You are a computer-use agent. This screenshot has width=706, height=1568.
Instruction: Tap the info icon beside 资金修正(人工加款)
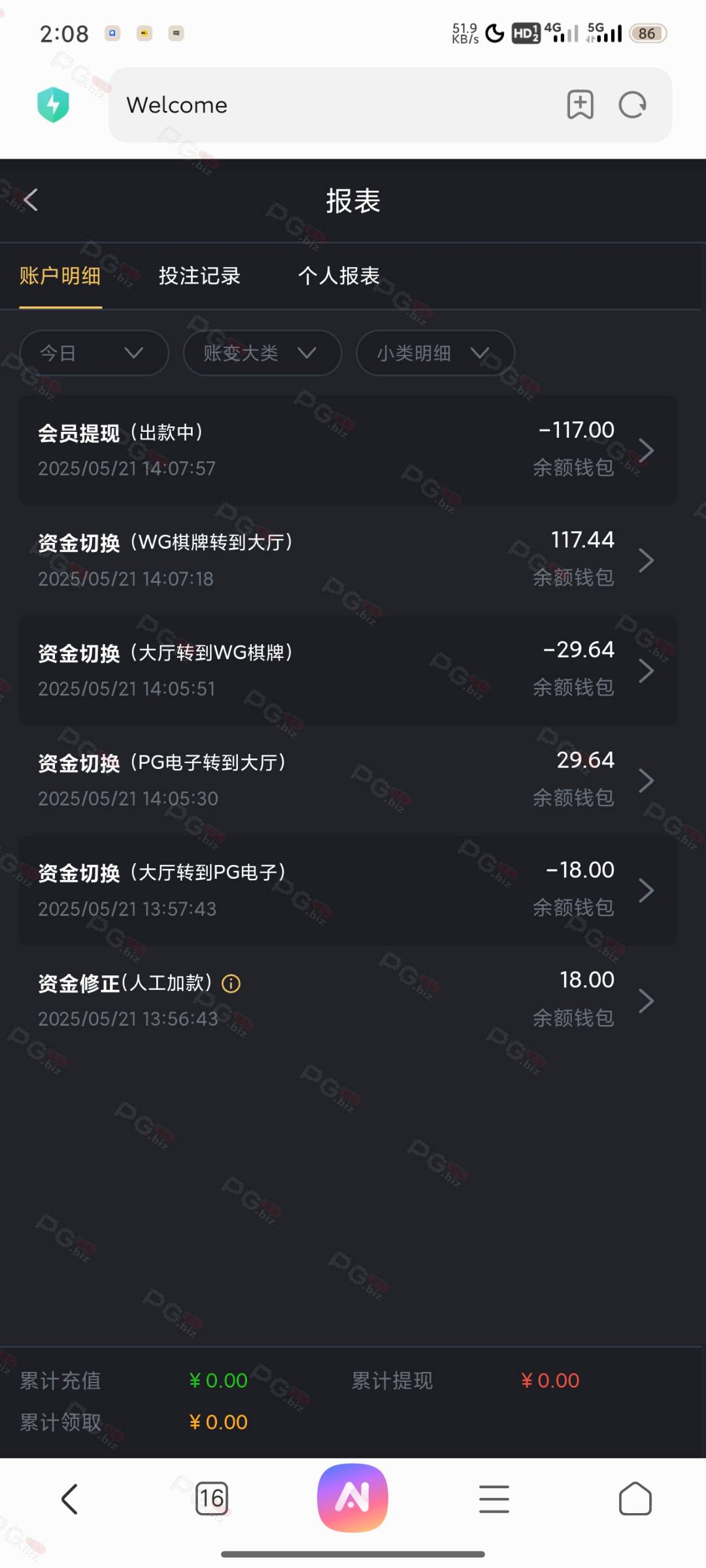pyautogui.click(x=231, y=983)
